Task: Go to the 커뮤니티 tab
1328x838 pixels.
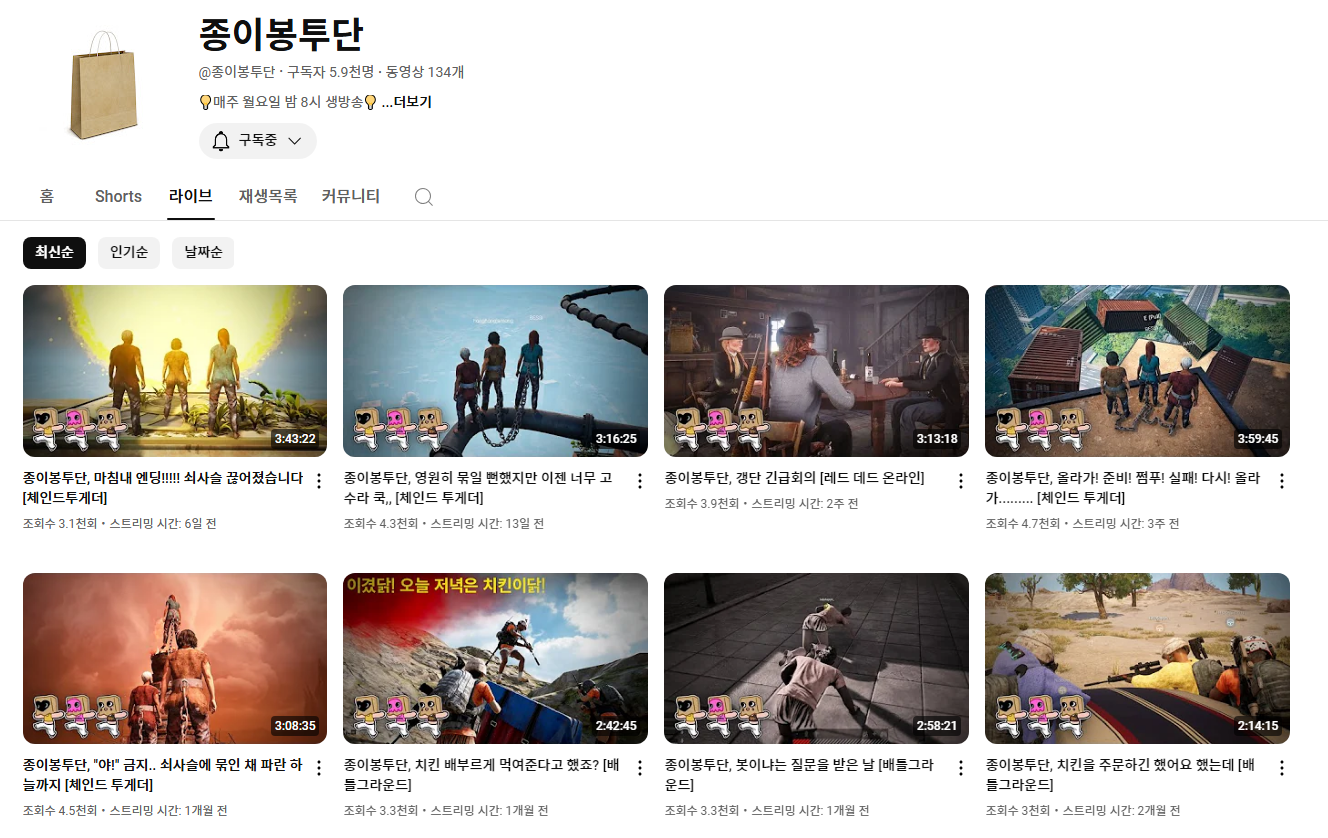Action: 351,196
